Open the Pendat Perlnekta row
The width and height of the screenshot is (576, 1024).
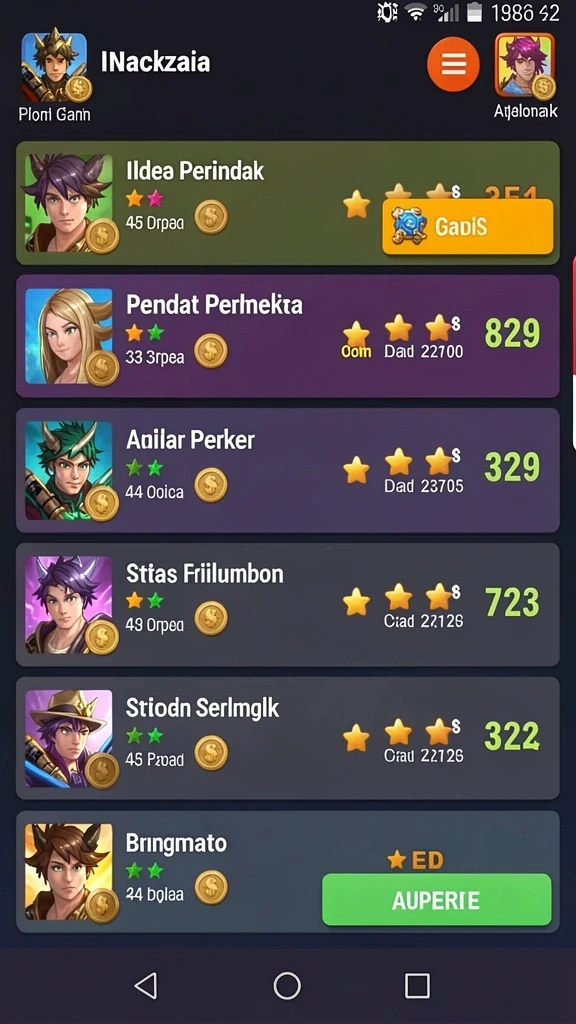287,336
